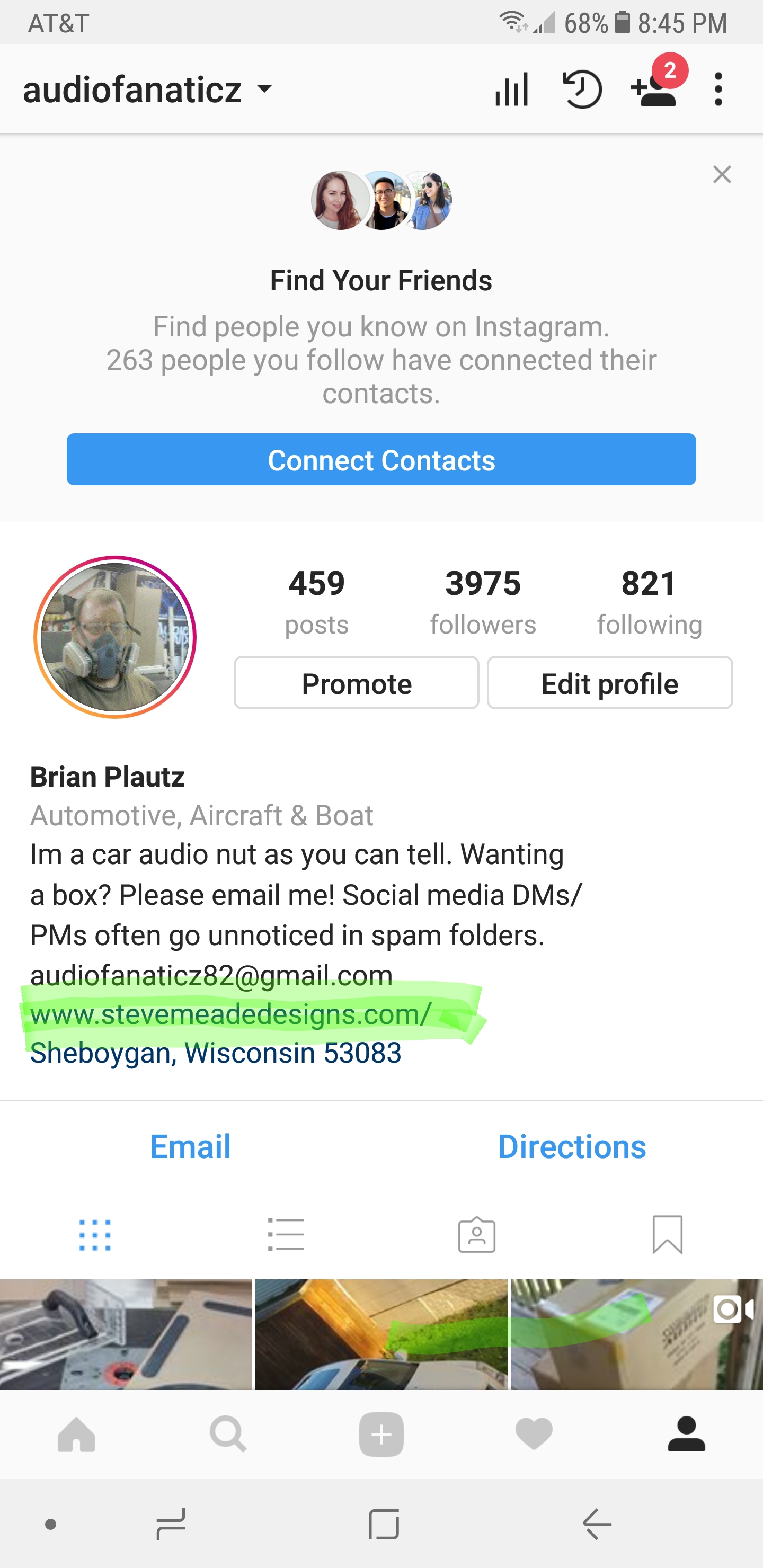Tap the Email contact button
The height and width of the screenshot is (1568, 763).
tap(191, 1146)
